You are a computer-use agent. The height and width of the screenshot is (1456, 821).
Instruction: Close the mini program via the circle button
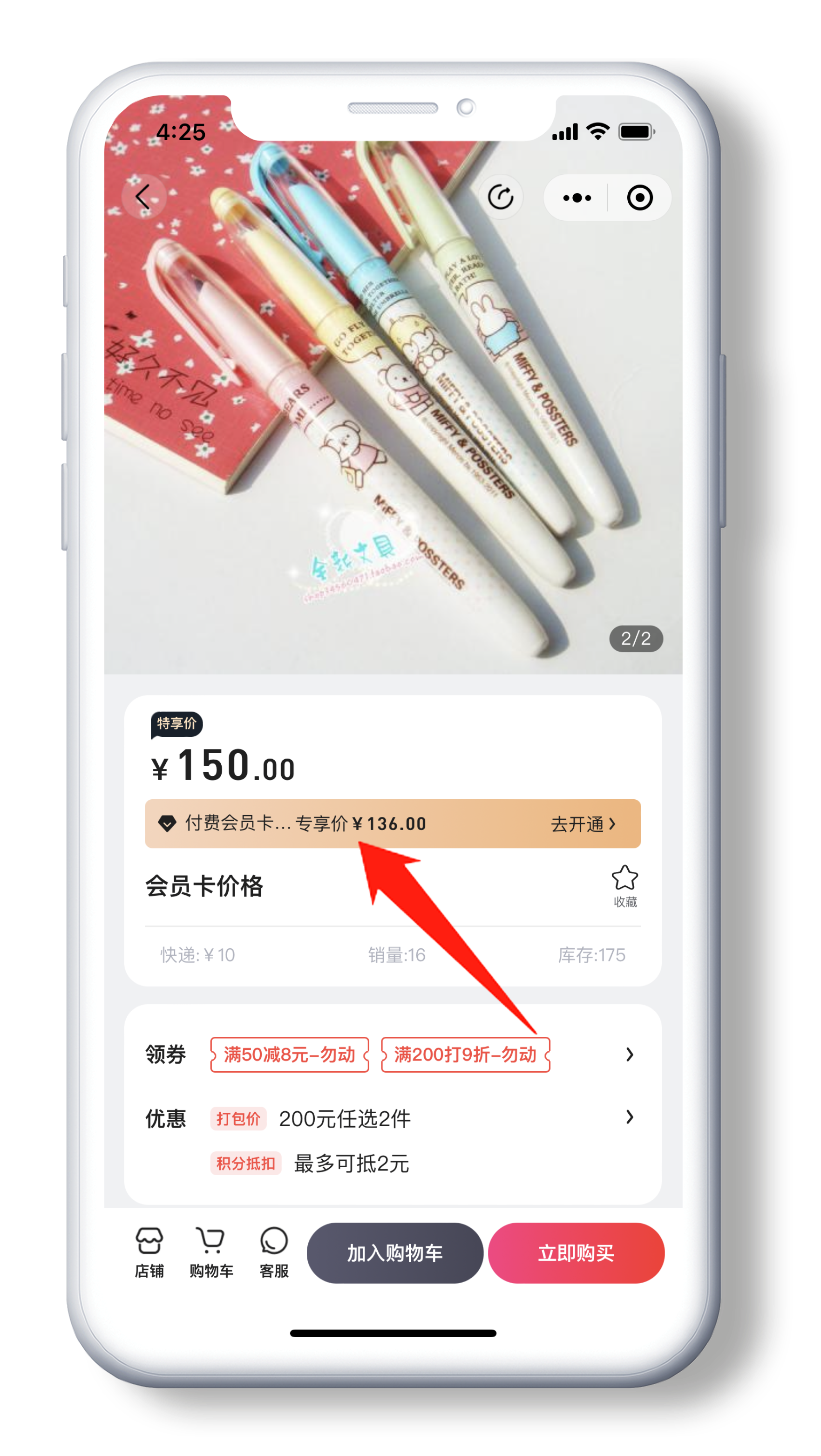[639, 198]
